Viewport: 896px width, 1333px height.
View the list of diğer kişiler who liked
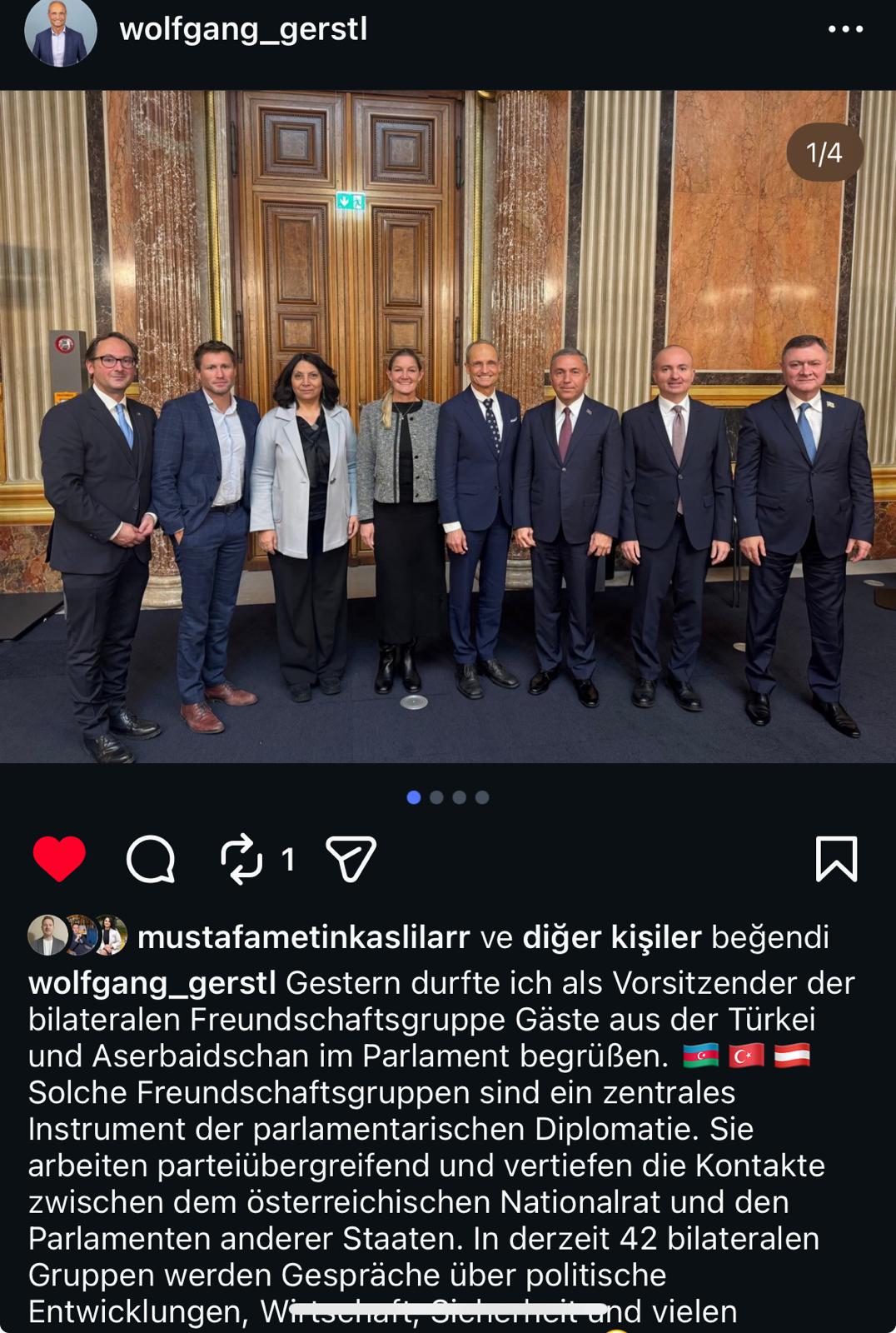(x=611, y=937)
